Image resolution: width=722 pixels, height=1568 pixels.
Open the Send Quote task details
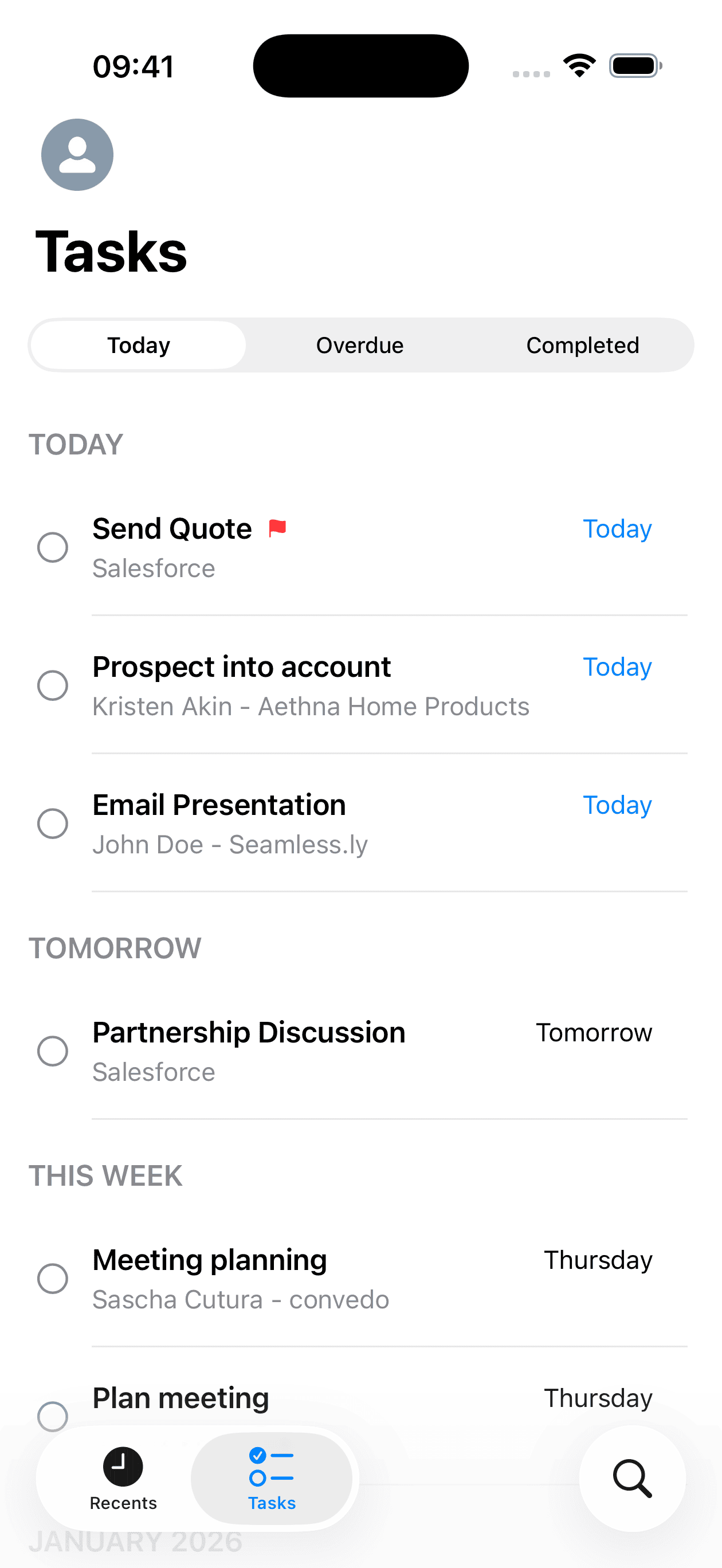click(x=171, y=528)
